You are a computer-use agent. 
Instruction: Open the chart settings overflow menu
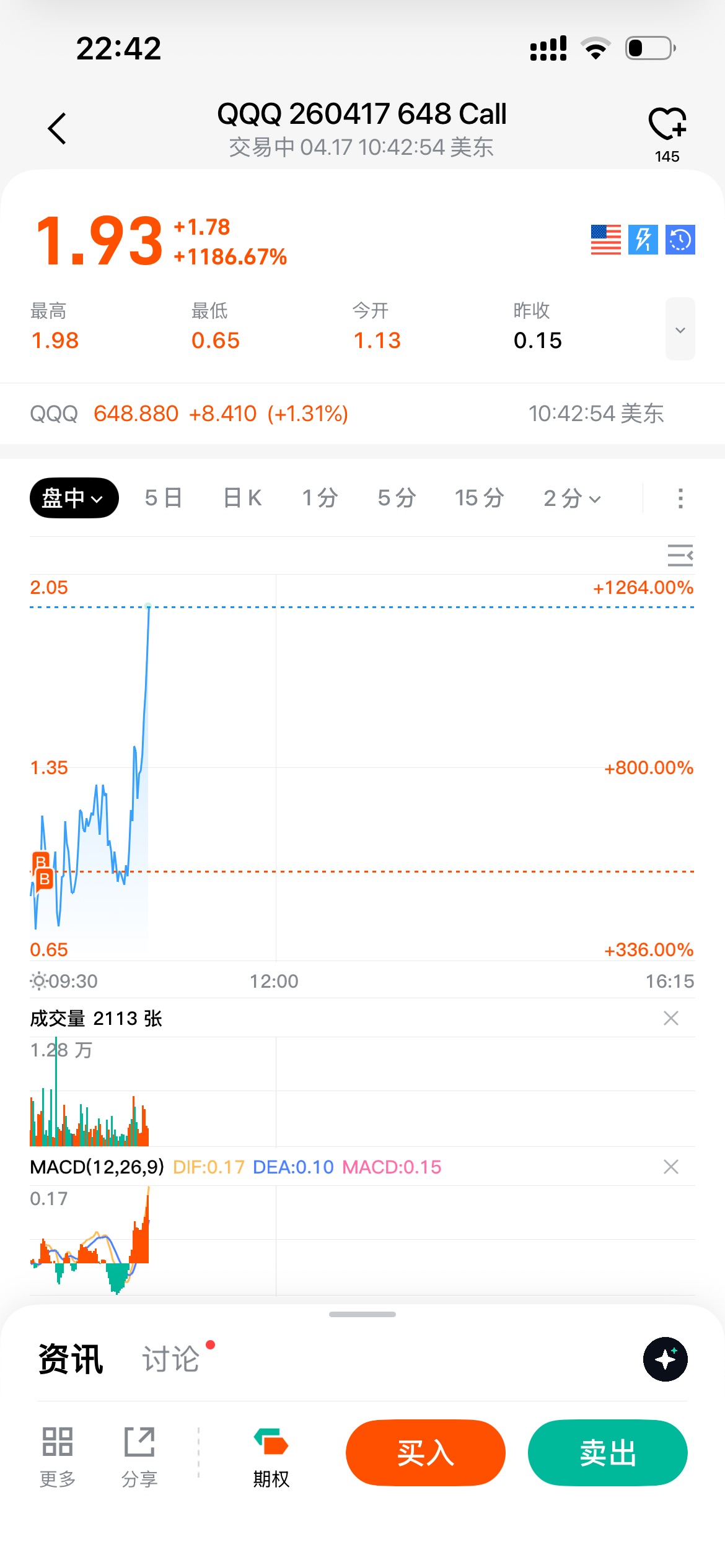680,499
